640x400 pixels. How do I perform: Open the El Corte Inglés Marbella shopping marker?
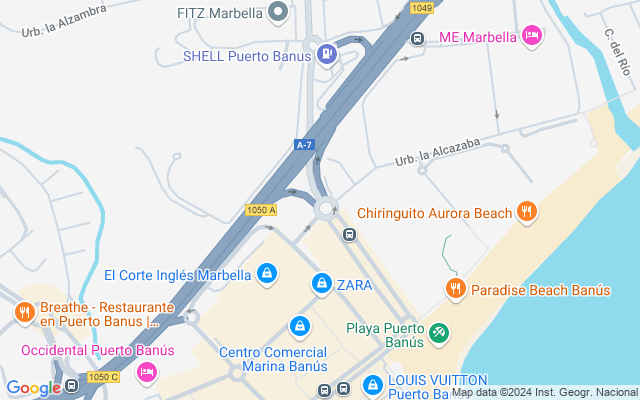click(267, 274)
